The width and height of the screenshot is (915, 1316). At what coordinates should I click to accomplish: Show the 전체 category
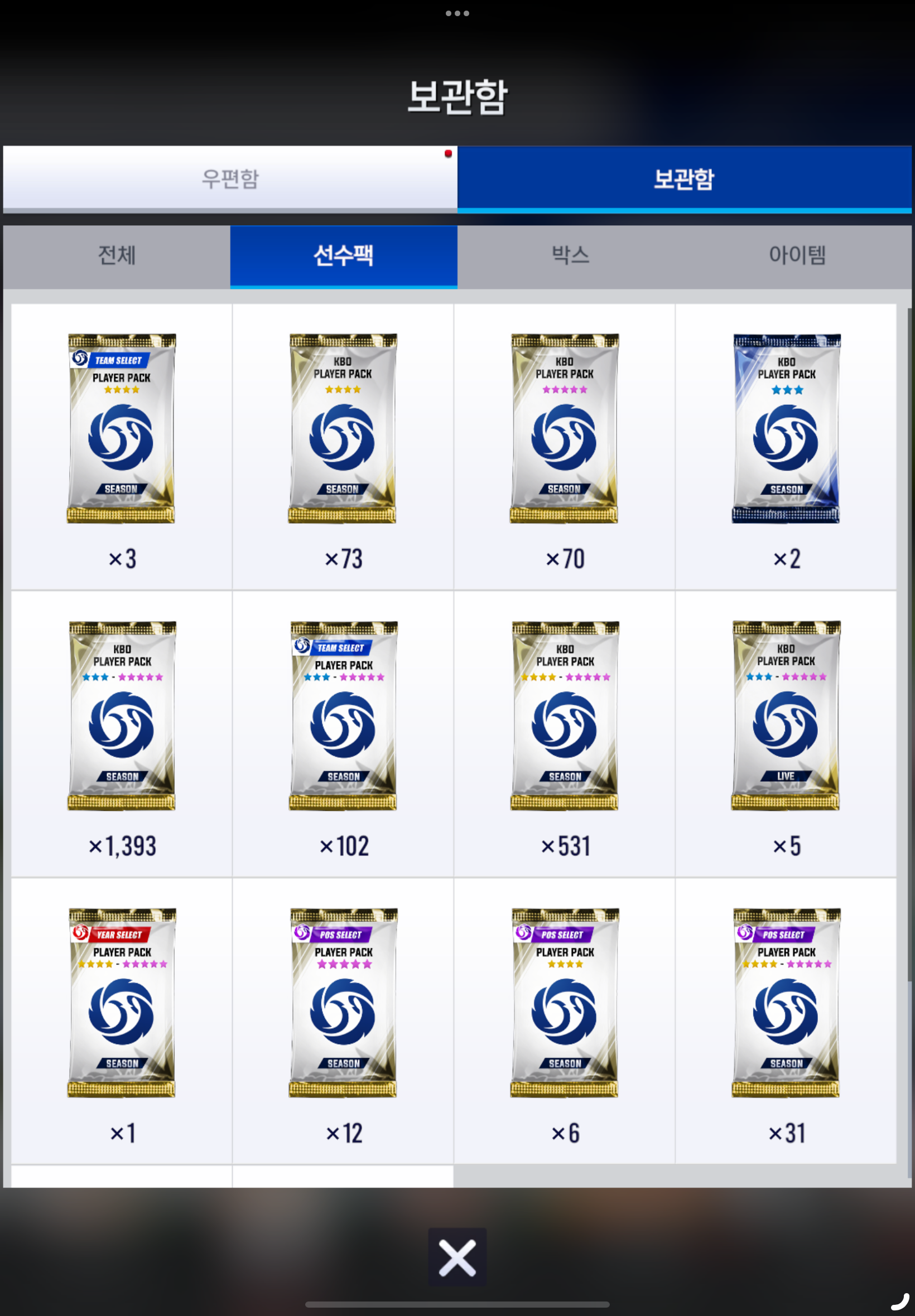tap(117, 255)
